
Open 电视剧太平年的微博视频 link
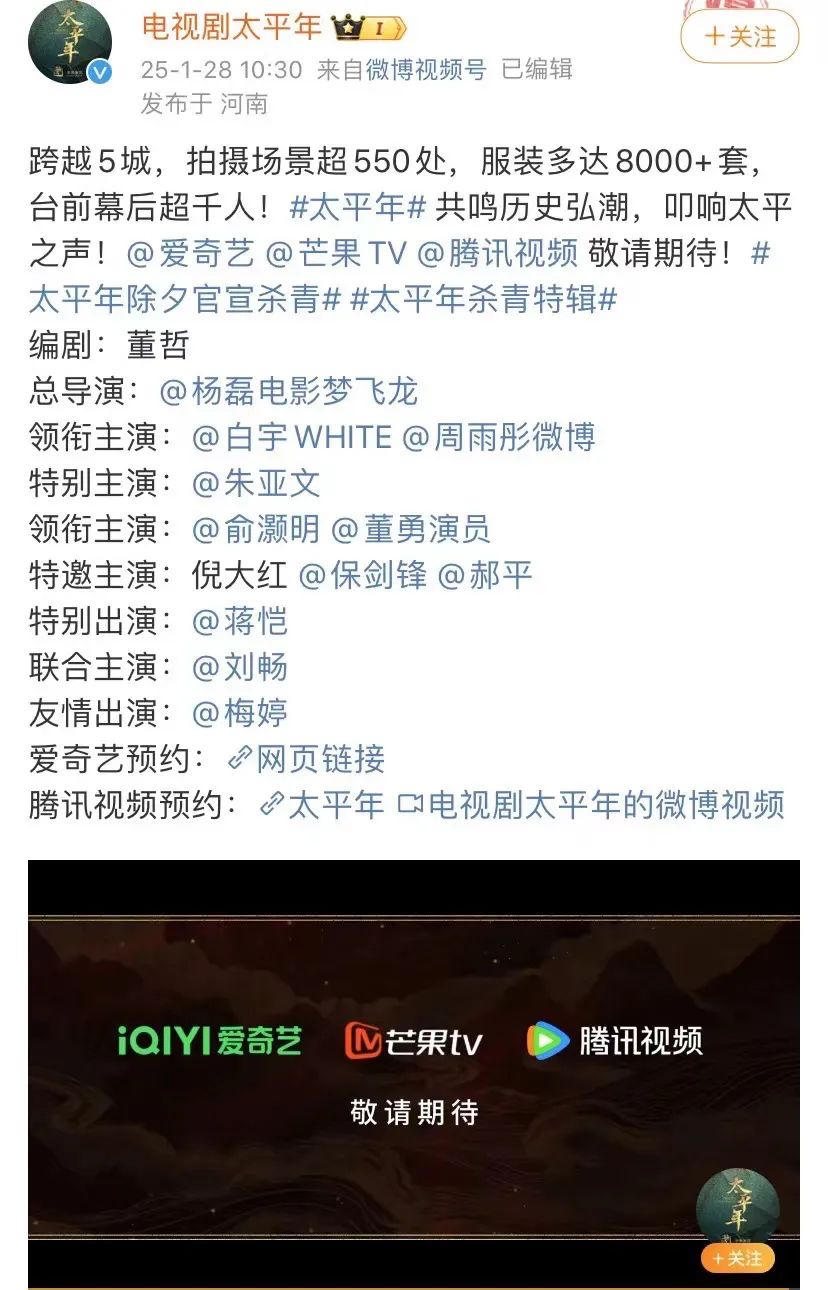[591, 805]
